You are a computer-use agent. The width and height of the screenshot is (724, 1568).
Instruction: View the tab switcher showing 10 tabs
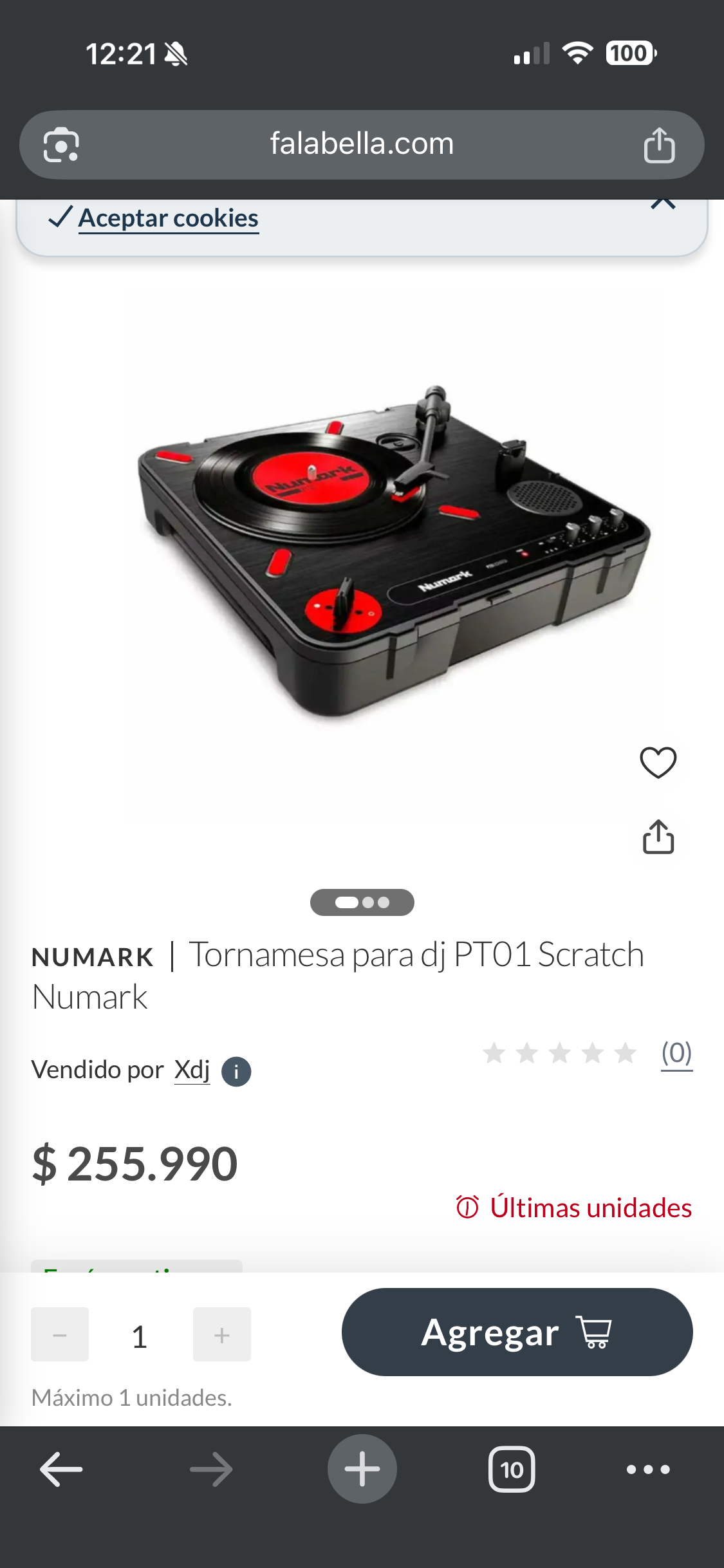coord(512,1470)
